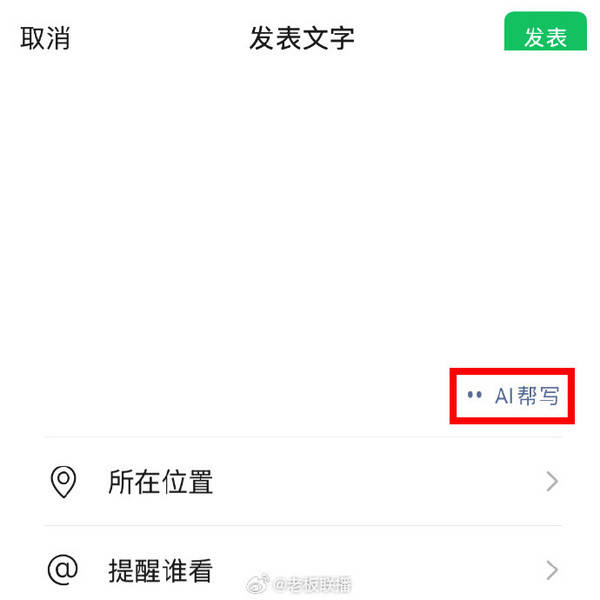Tap the AI帮写 writing assistant

(x=513, y=396)
